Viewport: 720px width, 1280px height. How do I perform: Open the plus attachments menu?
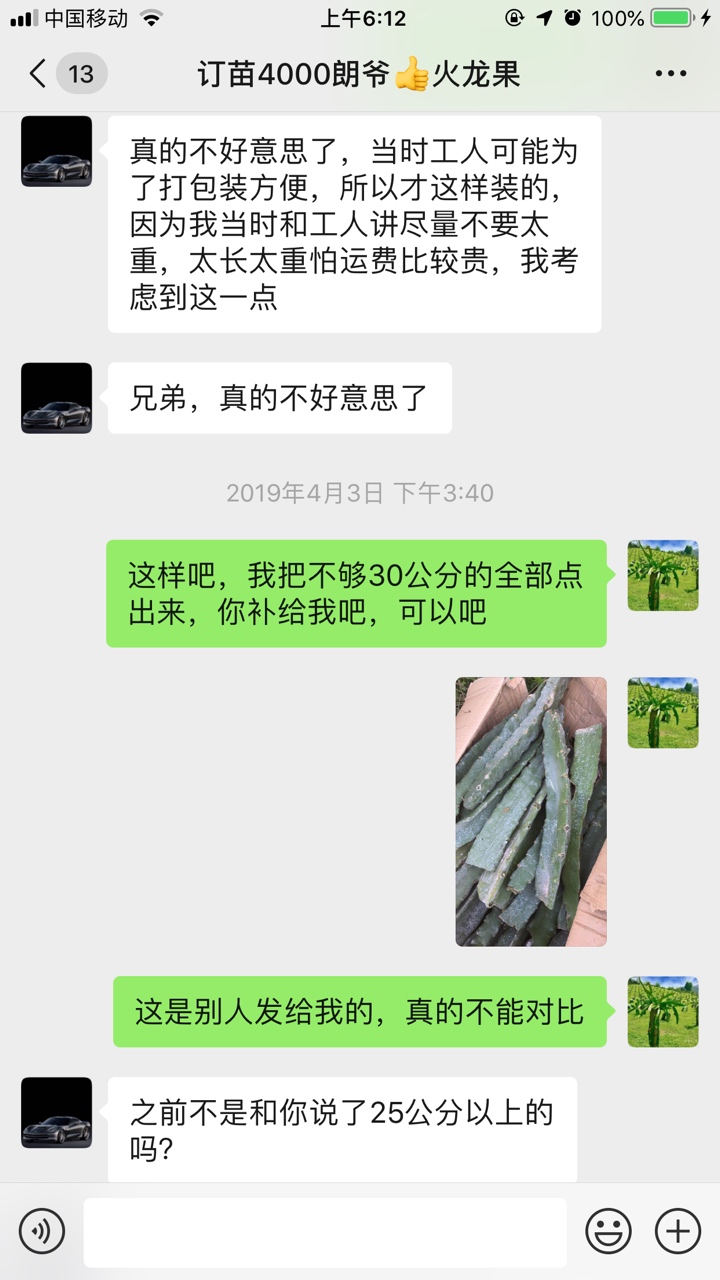coord(678,1230)
